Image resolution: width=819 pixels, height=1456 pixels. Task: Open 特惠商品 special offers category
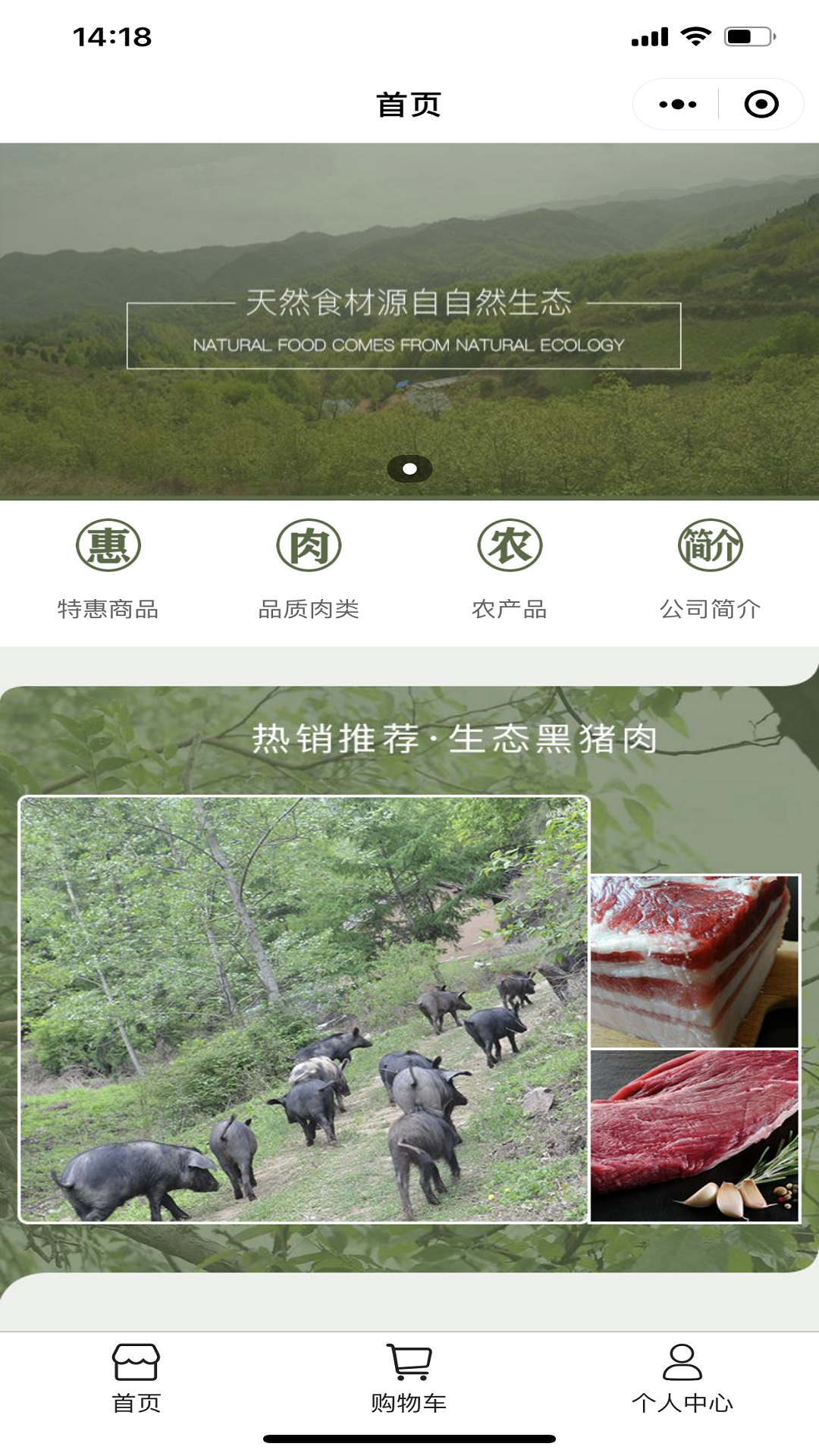[108, 569]
